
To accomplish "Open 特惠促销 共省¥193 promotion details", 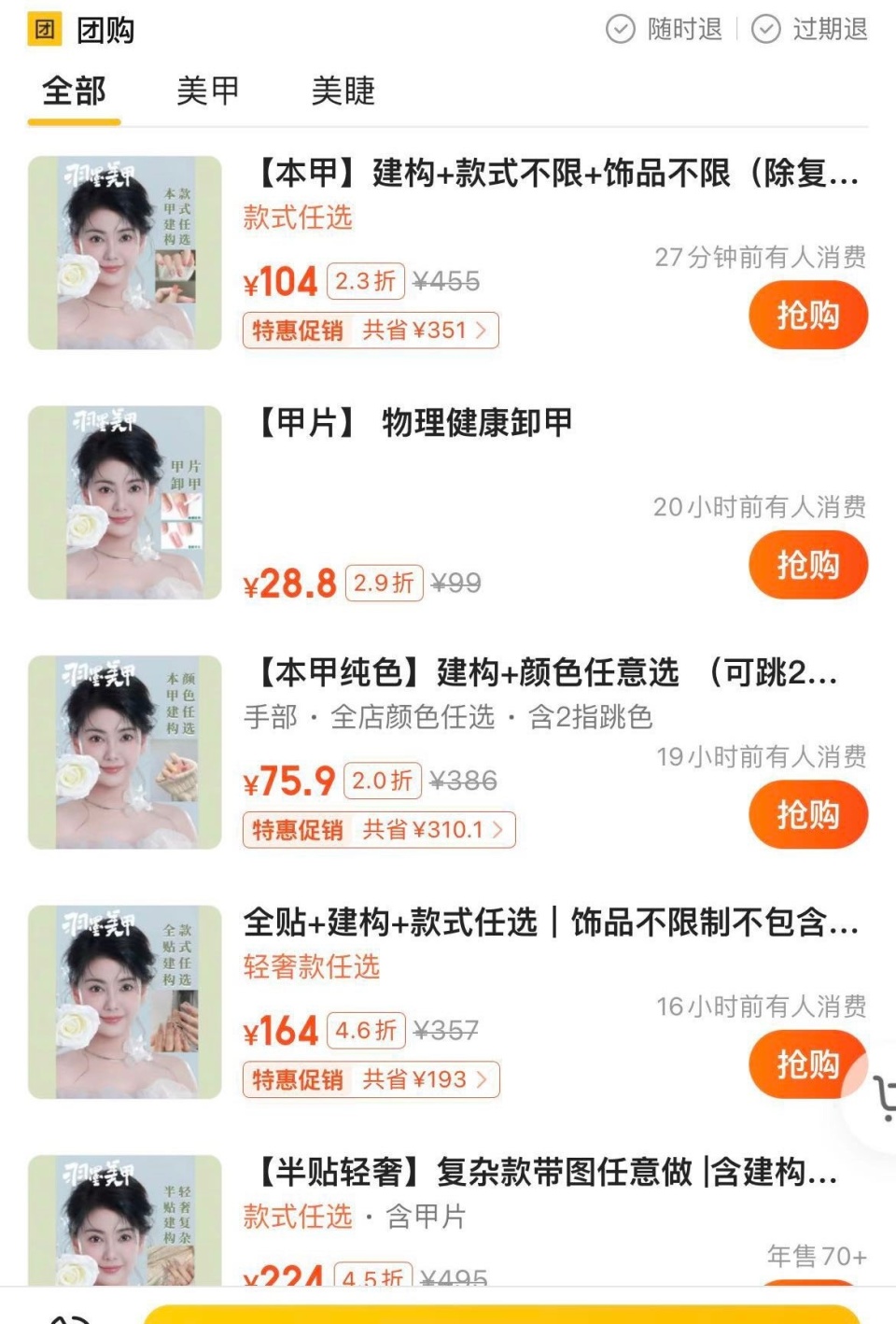I will [371, 1080].
